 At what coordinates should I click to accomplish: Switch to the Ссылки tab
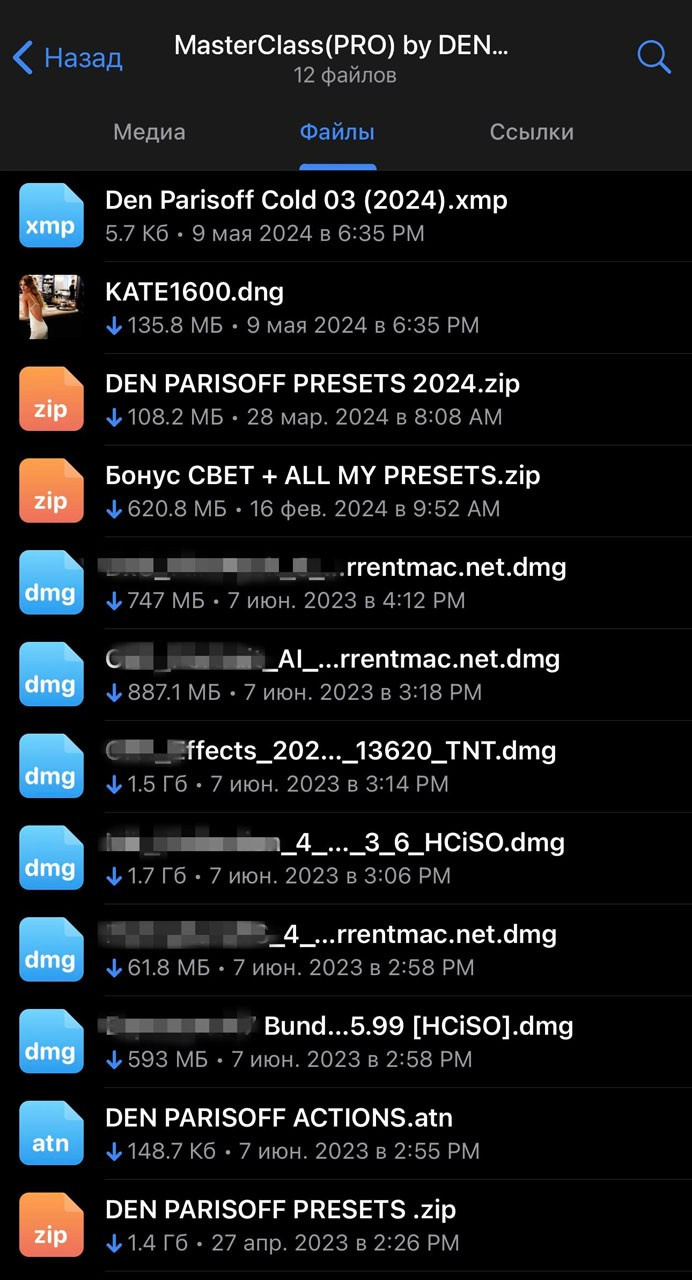click(531, 132)
